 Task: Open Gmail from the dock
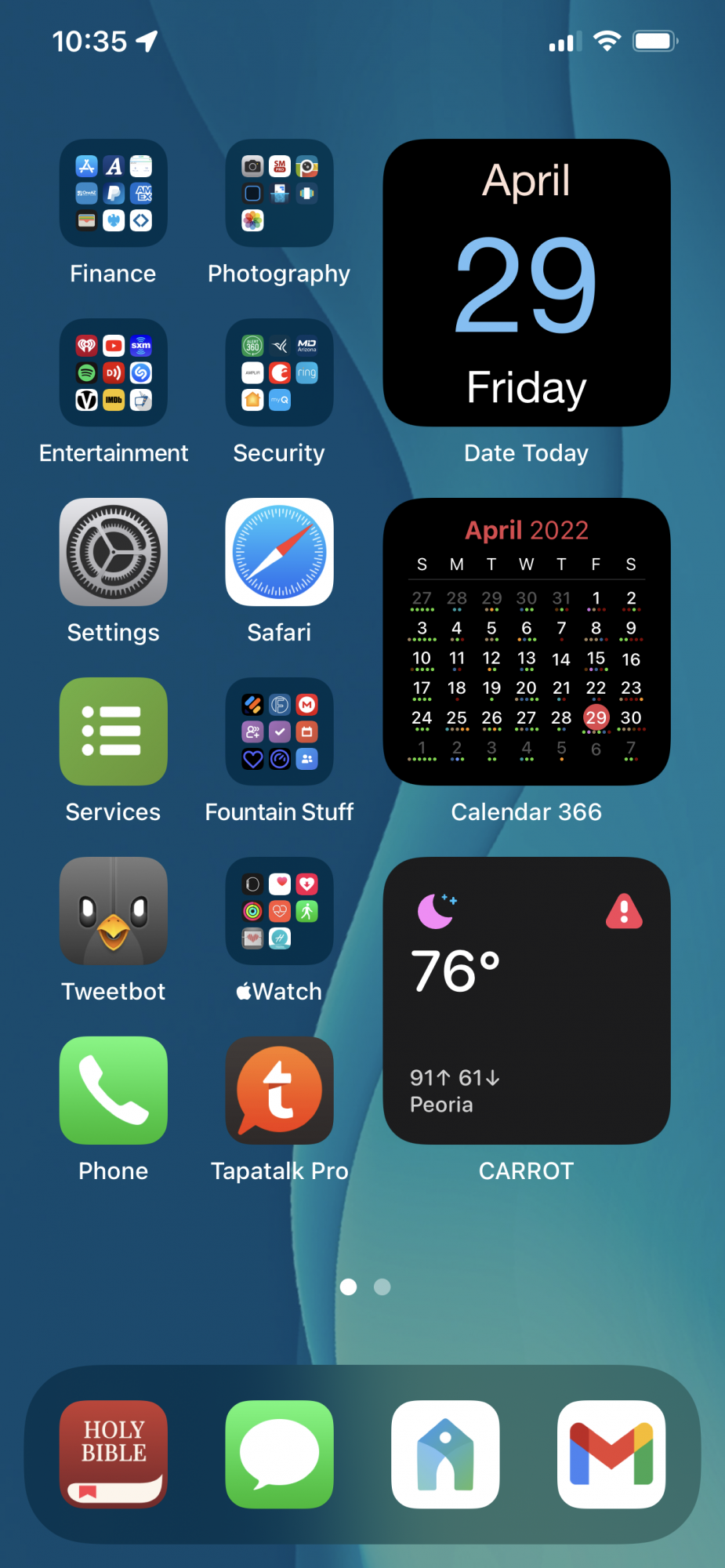[x=611, y=1455]
